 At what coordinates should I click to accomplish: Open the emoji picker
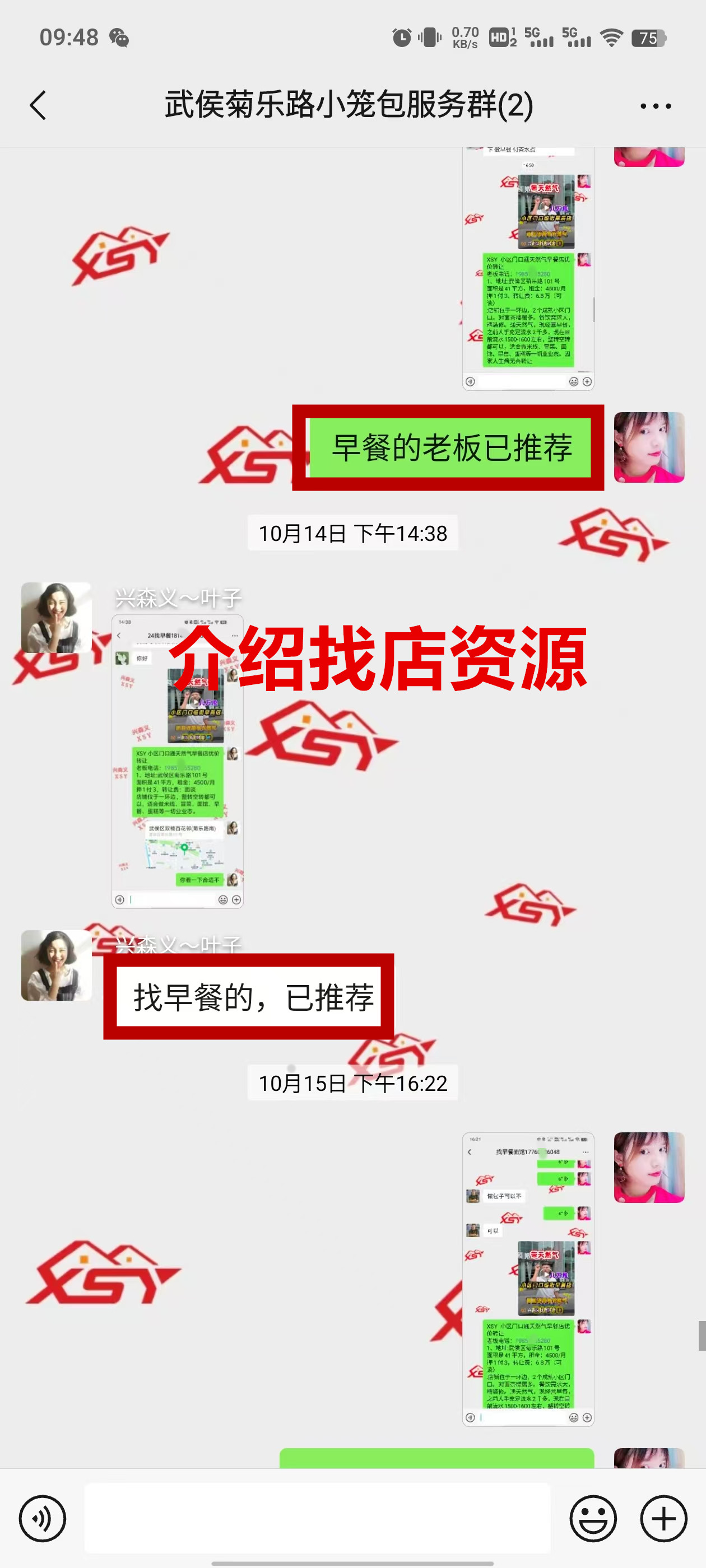[x=593, y=1518]
